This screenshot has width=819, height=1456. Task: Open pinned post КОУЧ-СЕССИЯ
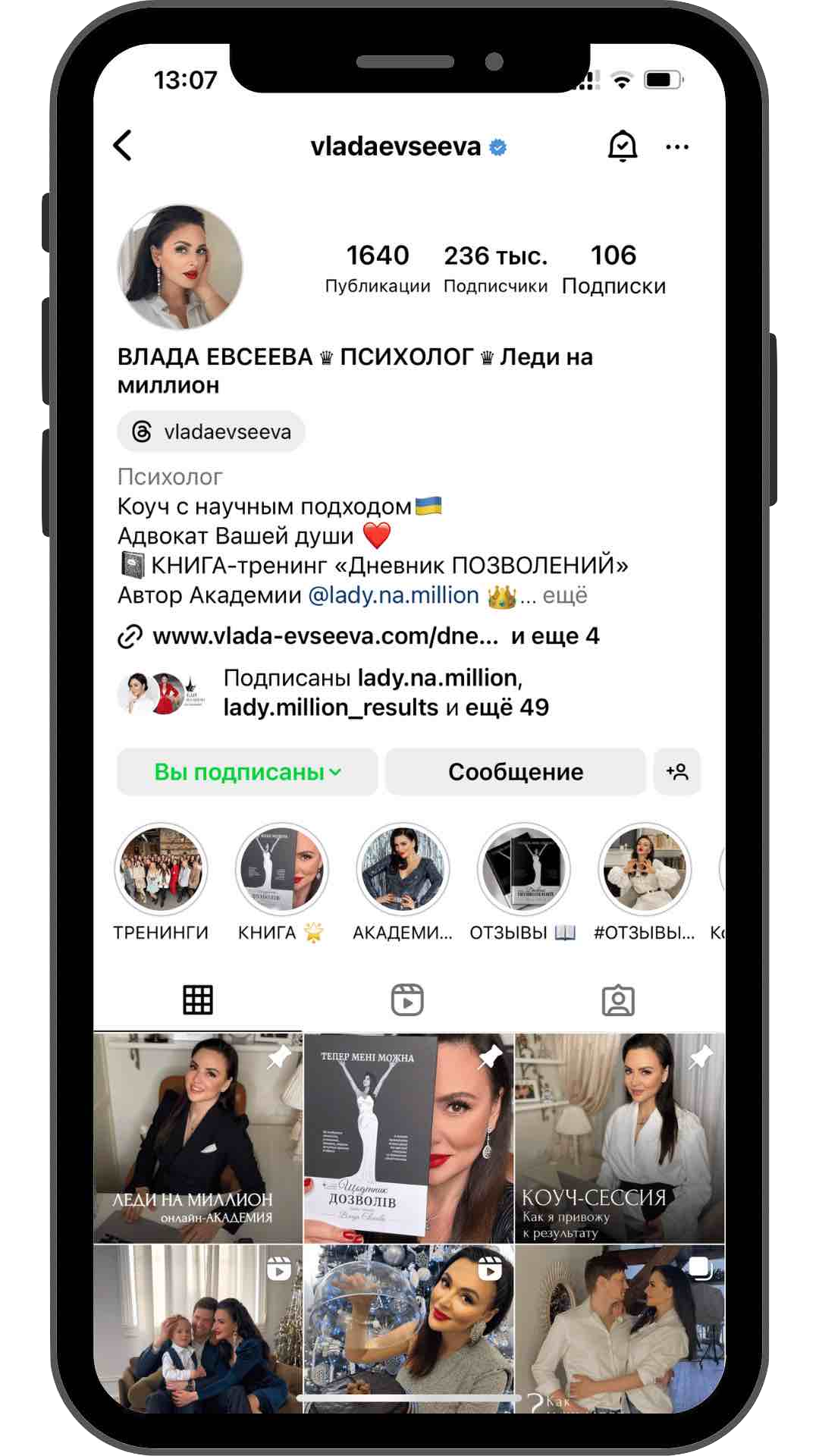(619, 1137)
